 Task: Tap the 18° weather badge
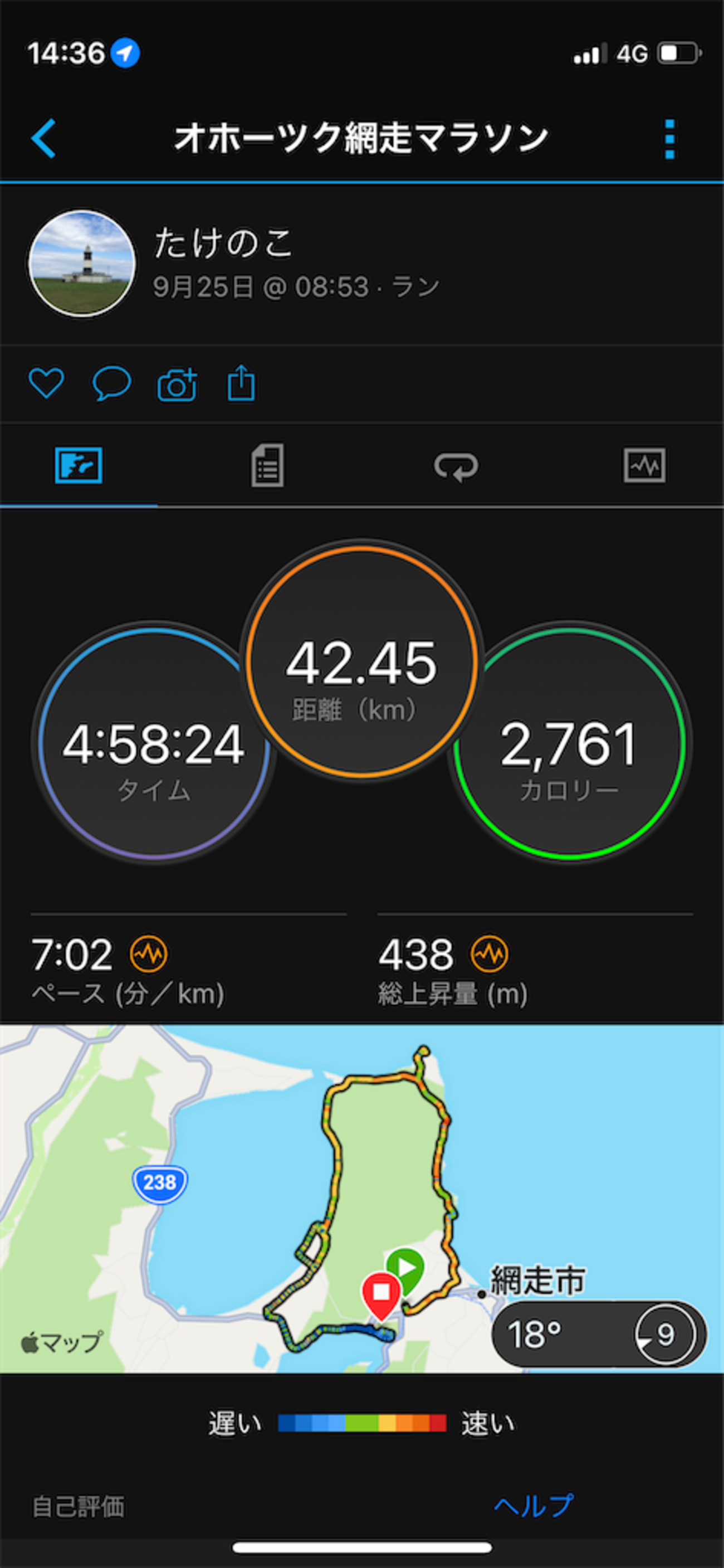tap(599, 1335)
